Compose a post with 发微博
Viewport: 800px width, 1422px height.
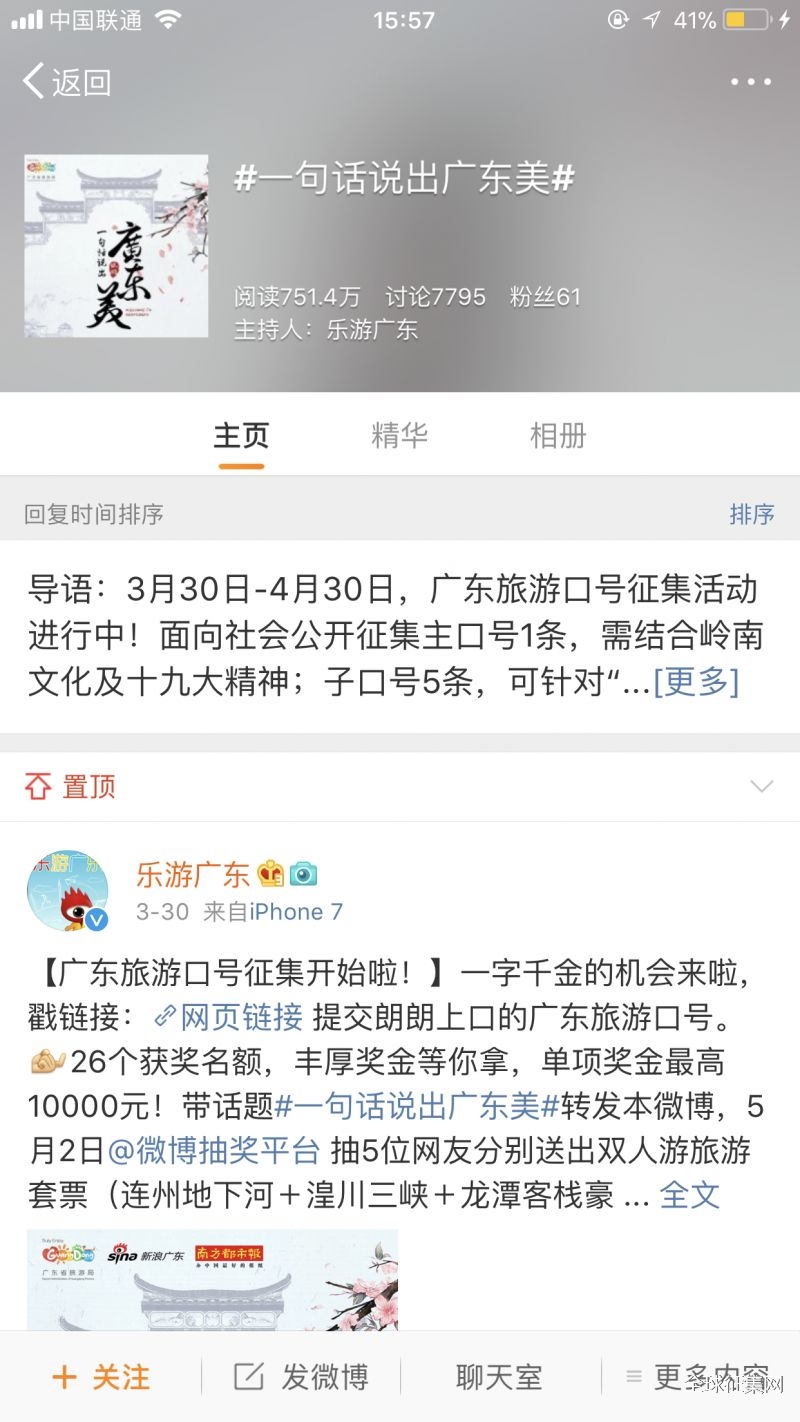click(301, 1377)
